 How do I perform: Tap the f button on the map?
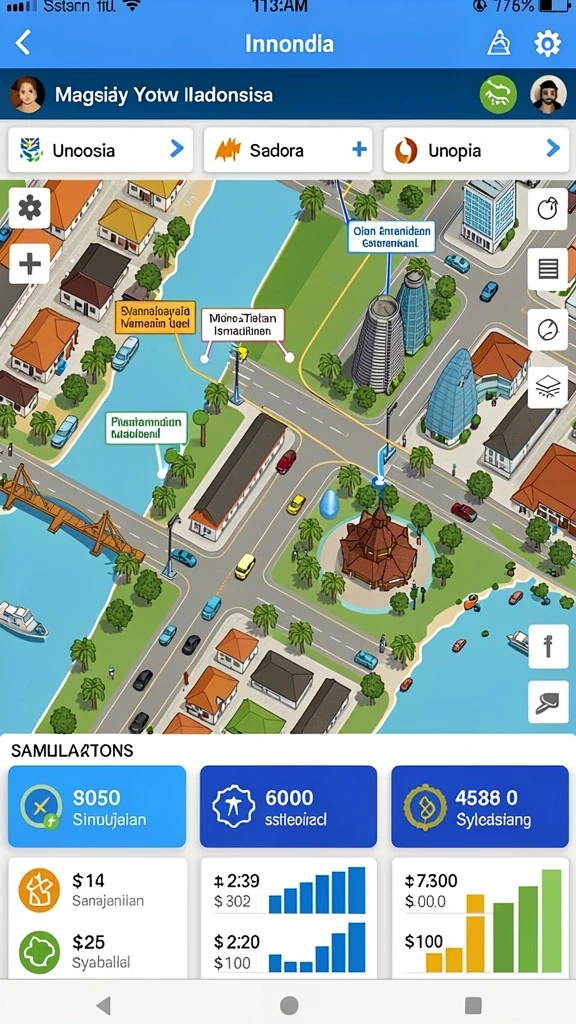coord(548,647)
